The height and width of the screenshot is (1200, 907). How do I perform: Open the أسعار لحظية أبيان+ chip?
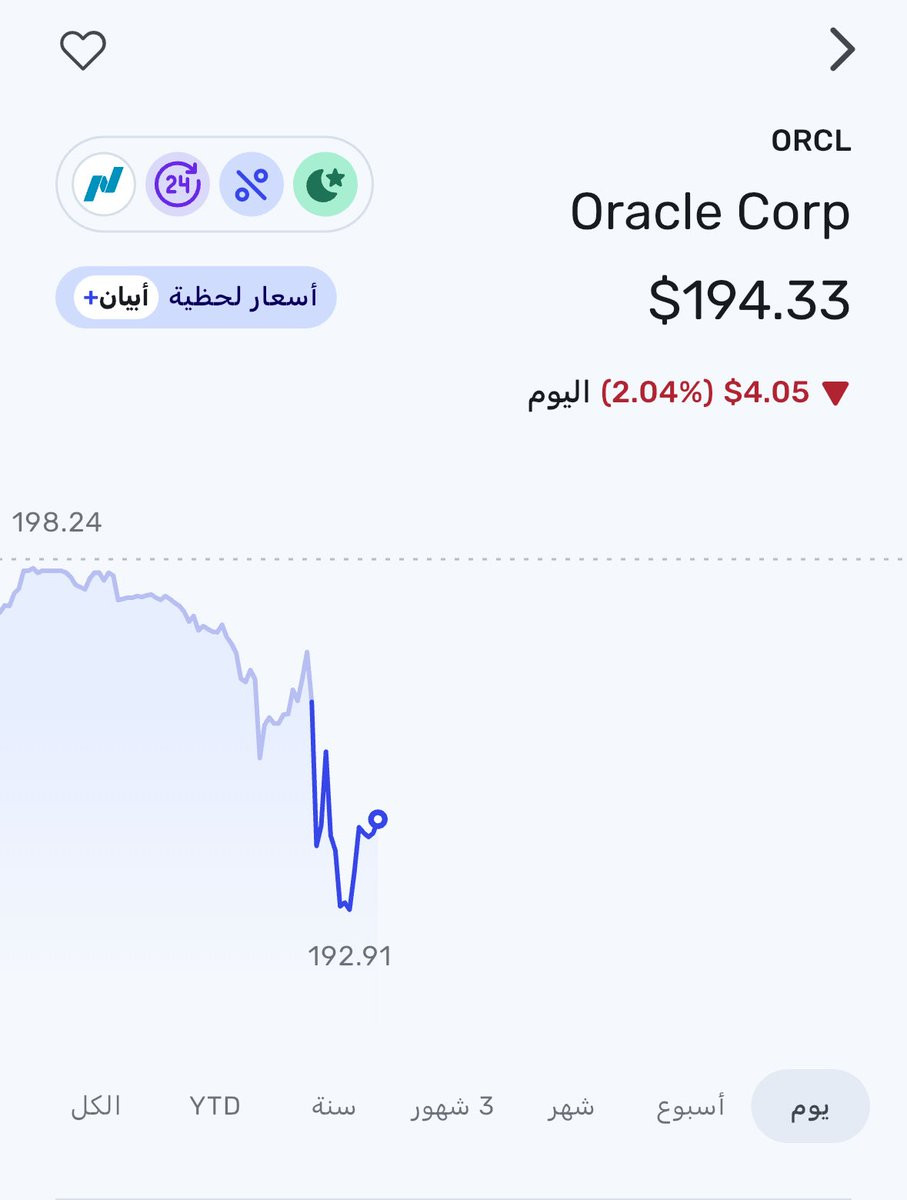tap(196, 297)
